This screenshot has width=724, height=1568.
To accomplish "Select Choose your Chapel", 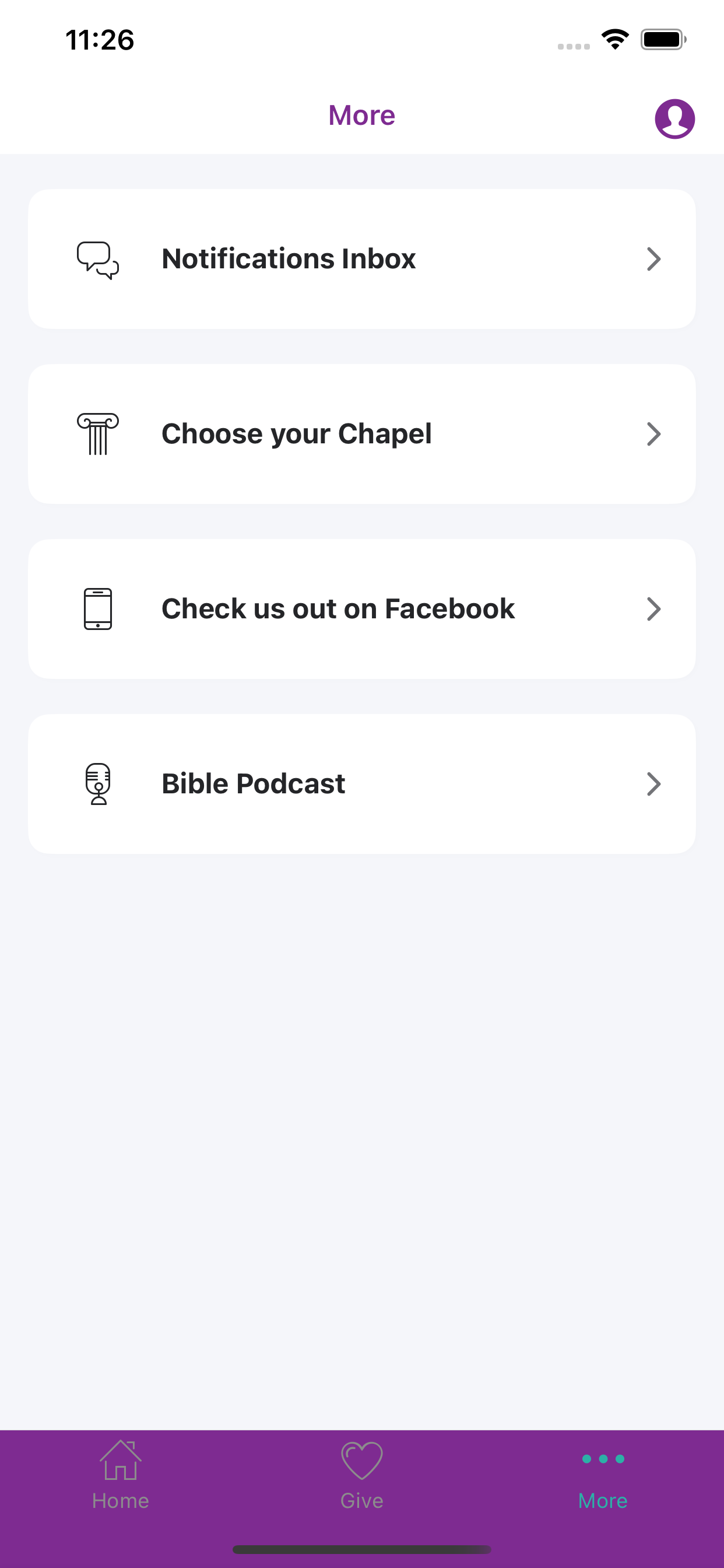I will tap(362, 434).
